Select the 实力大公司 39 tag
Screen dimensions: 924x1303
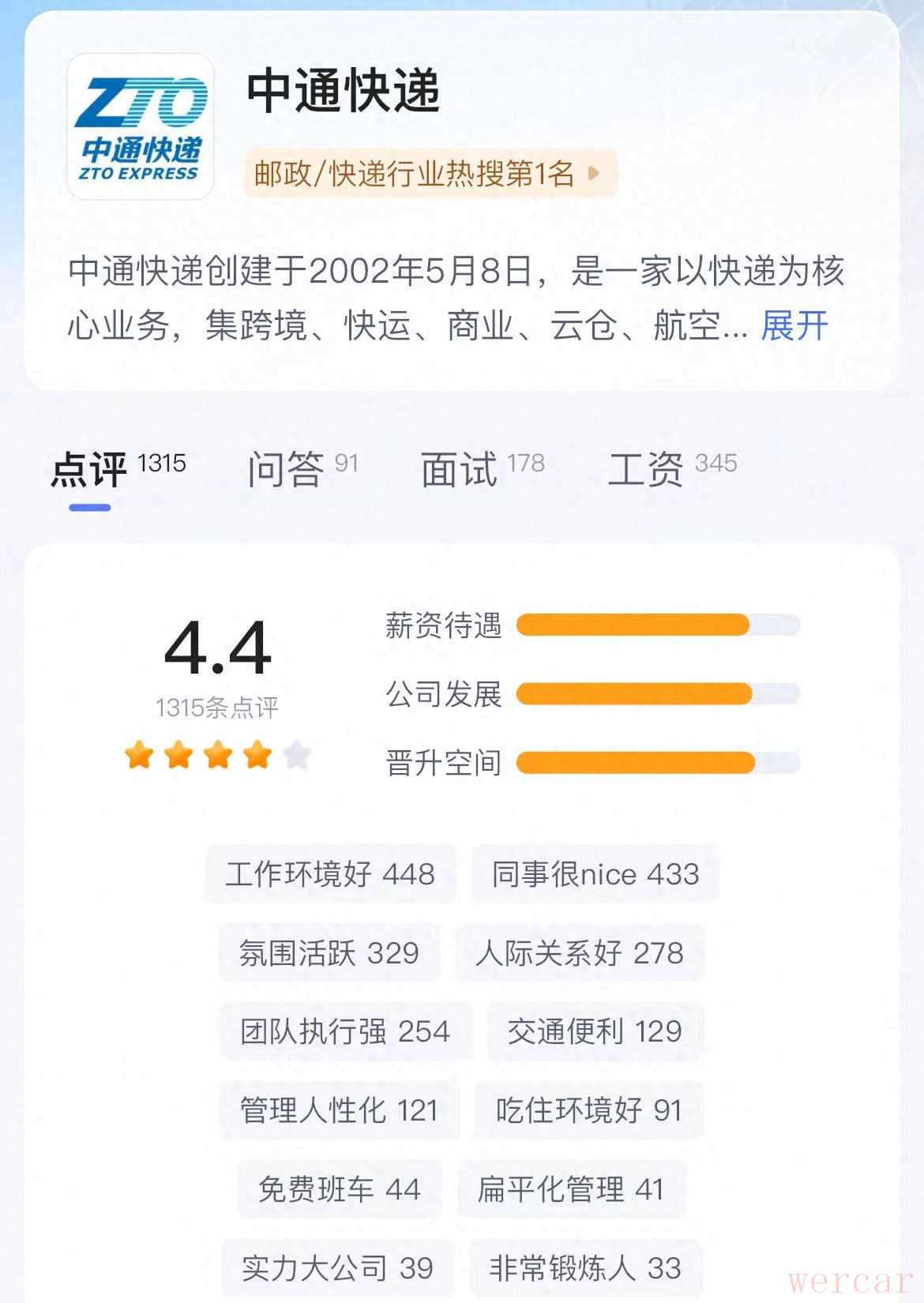tap(337, 1268)
